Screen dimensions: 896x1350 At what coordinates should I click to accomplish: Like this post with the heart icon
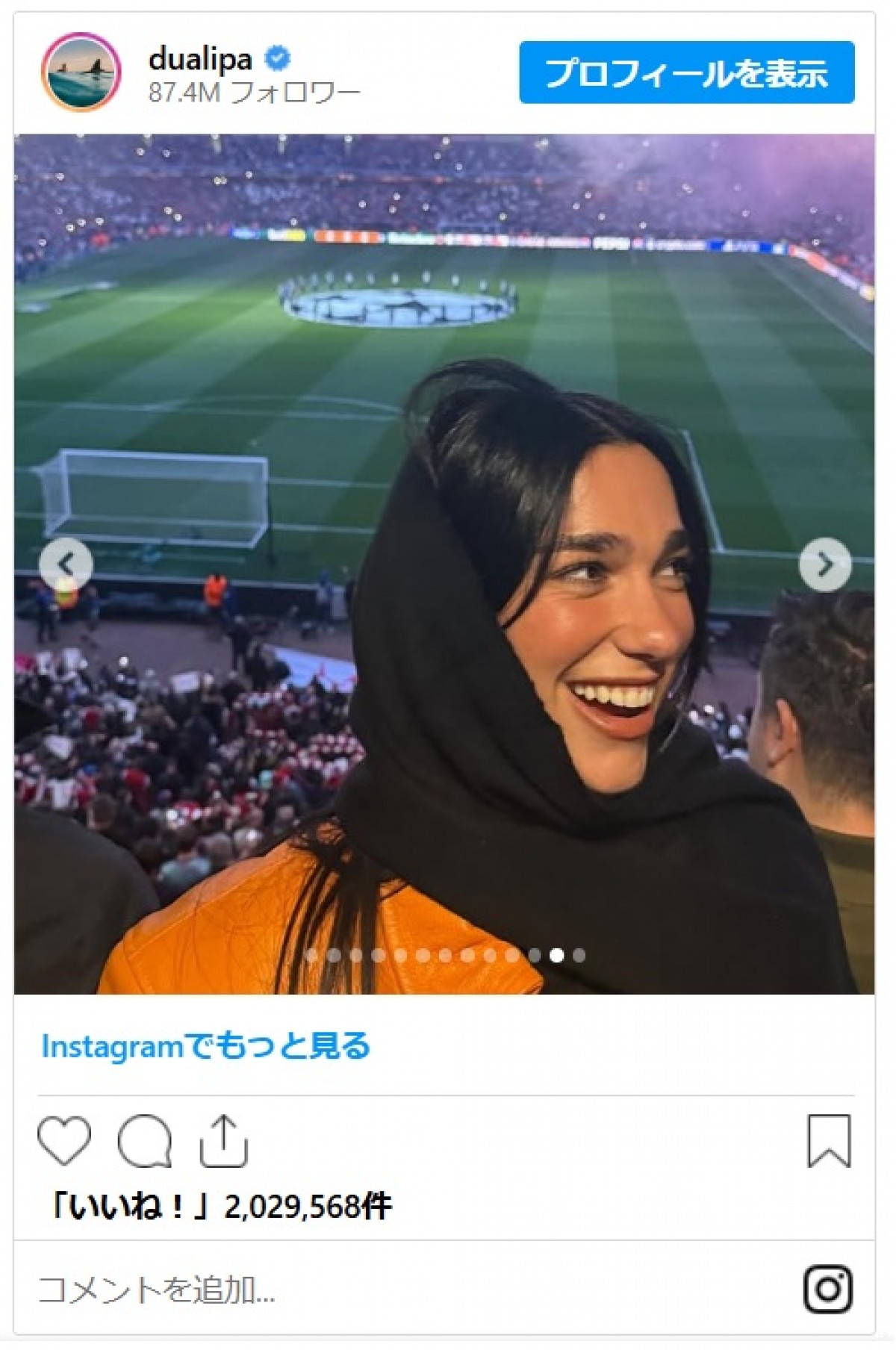pos(64,1140)
